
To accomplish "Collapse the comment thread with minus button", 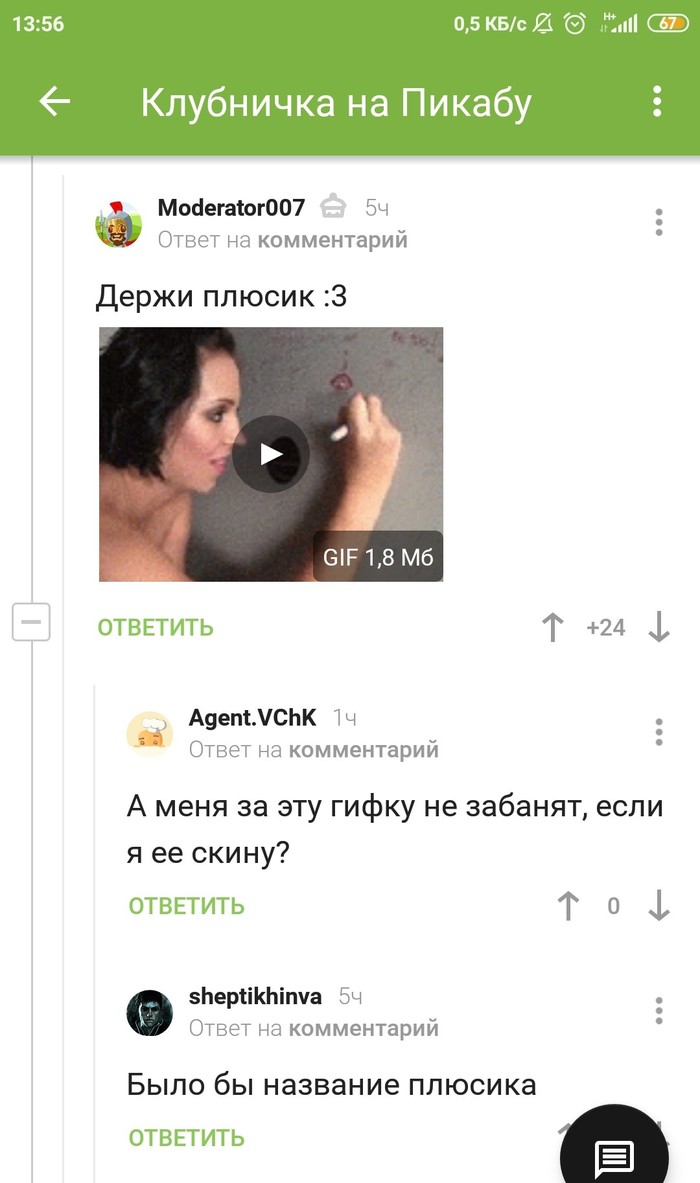I will (30, 623).
